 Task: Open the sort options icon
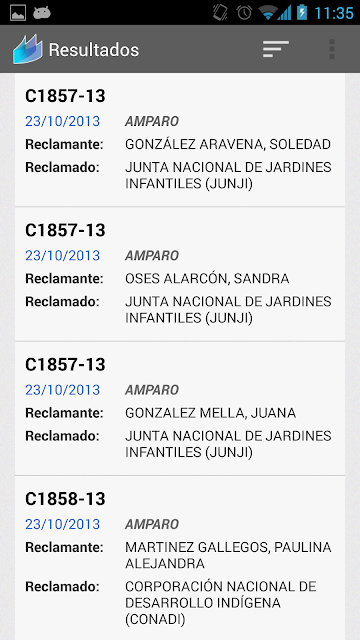click(276, 49)
